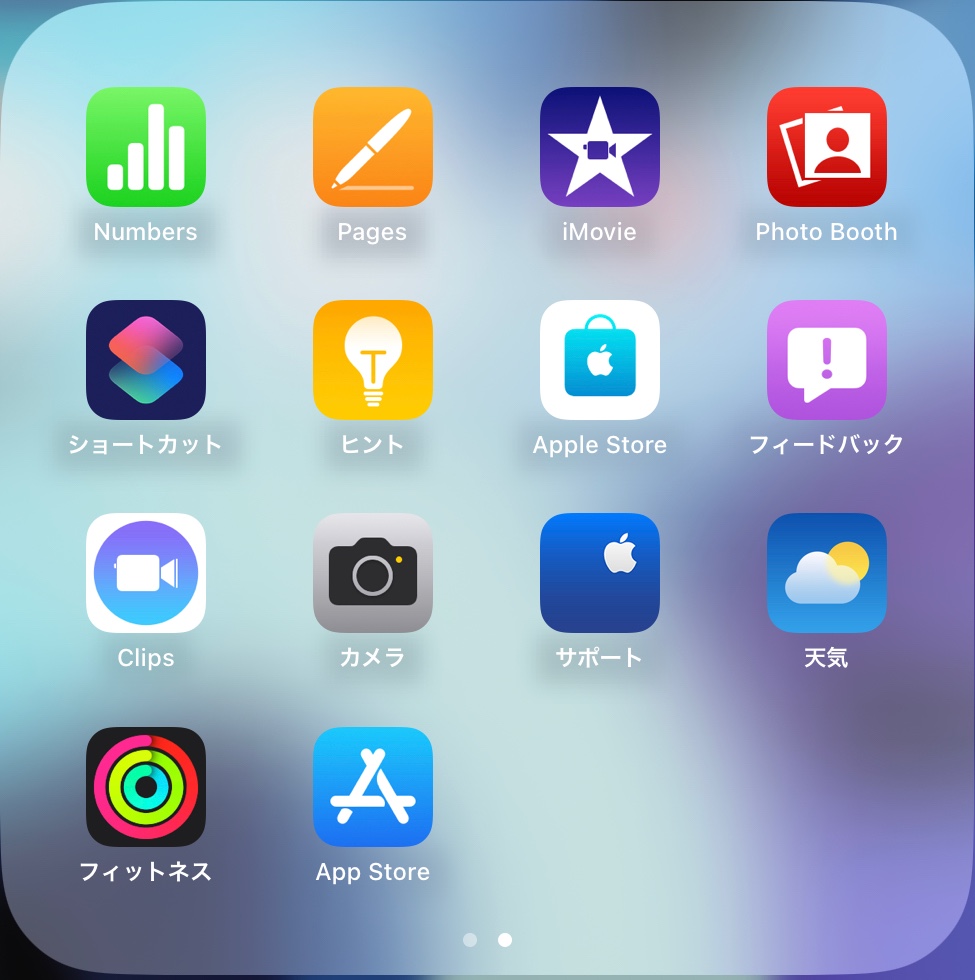Open the Numbers app
Screen dimensions: 975x980
pos(146,147)
